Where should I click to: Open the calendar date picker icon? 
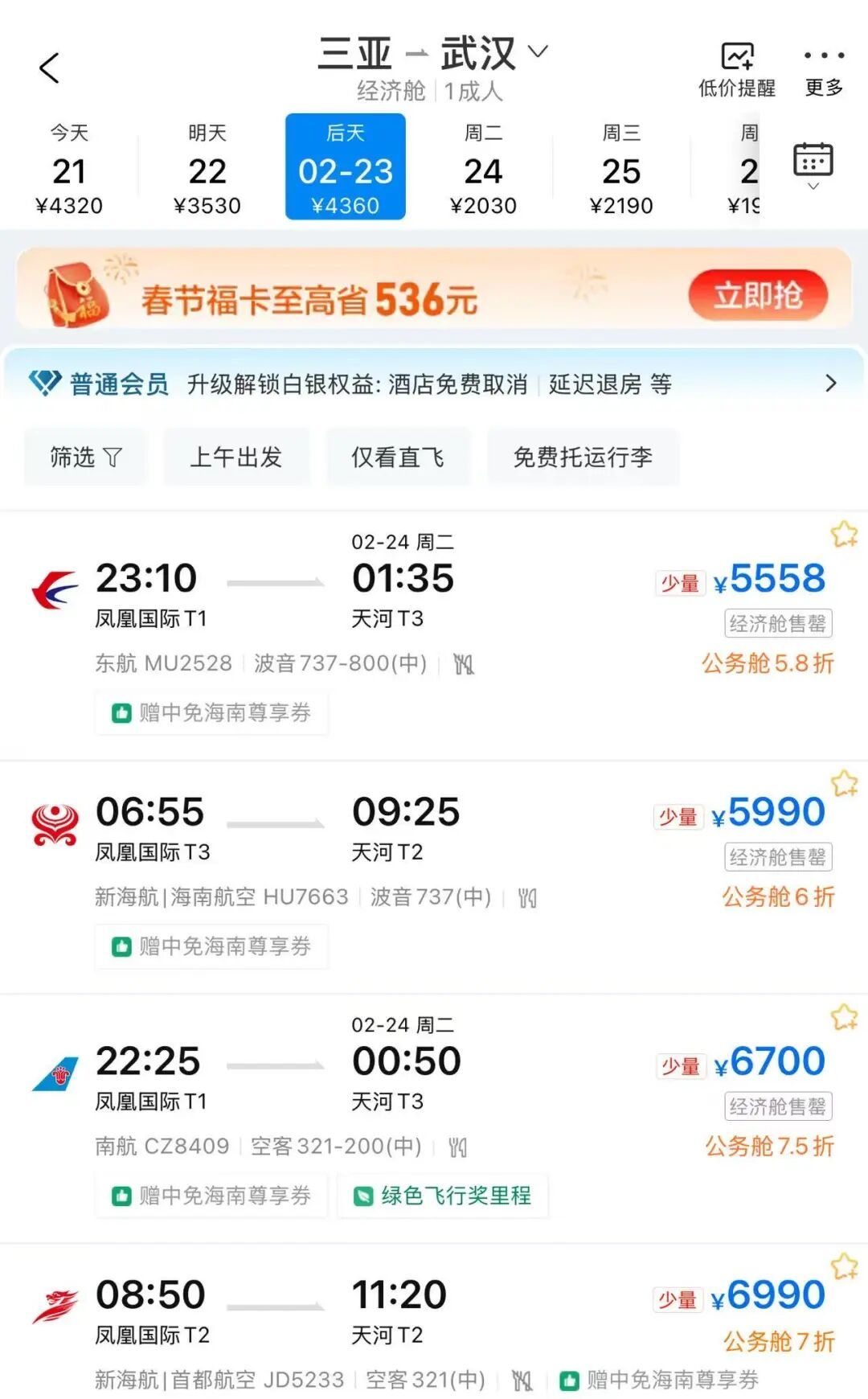pyautogui.click(x=814, y=158)
